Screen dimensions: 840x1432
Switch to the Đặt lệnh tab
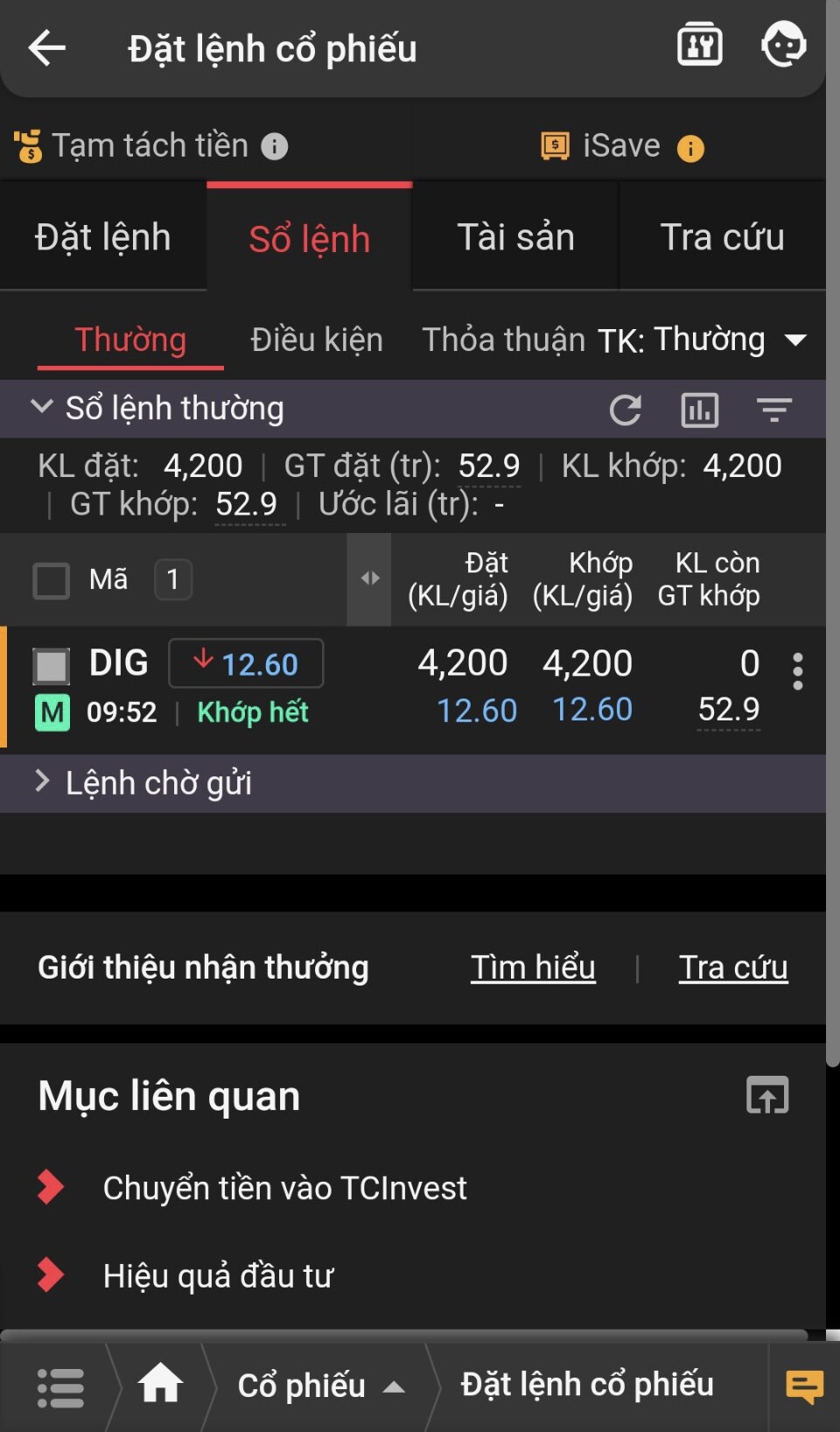pos(103,237)
